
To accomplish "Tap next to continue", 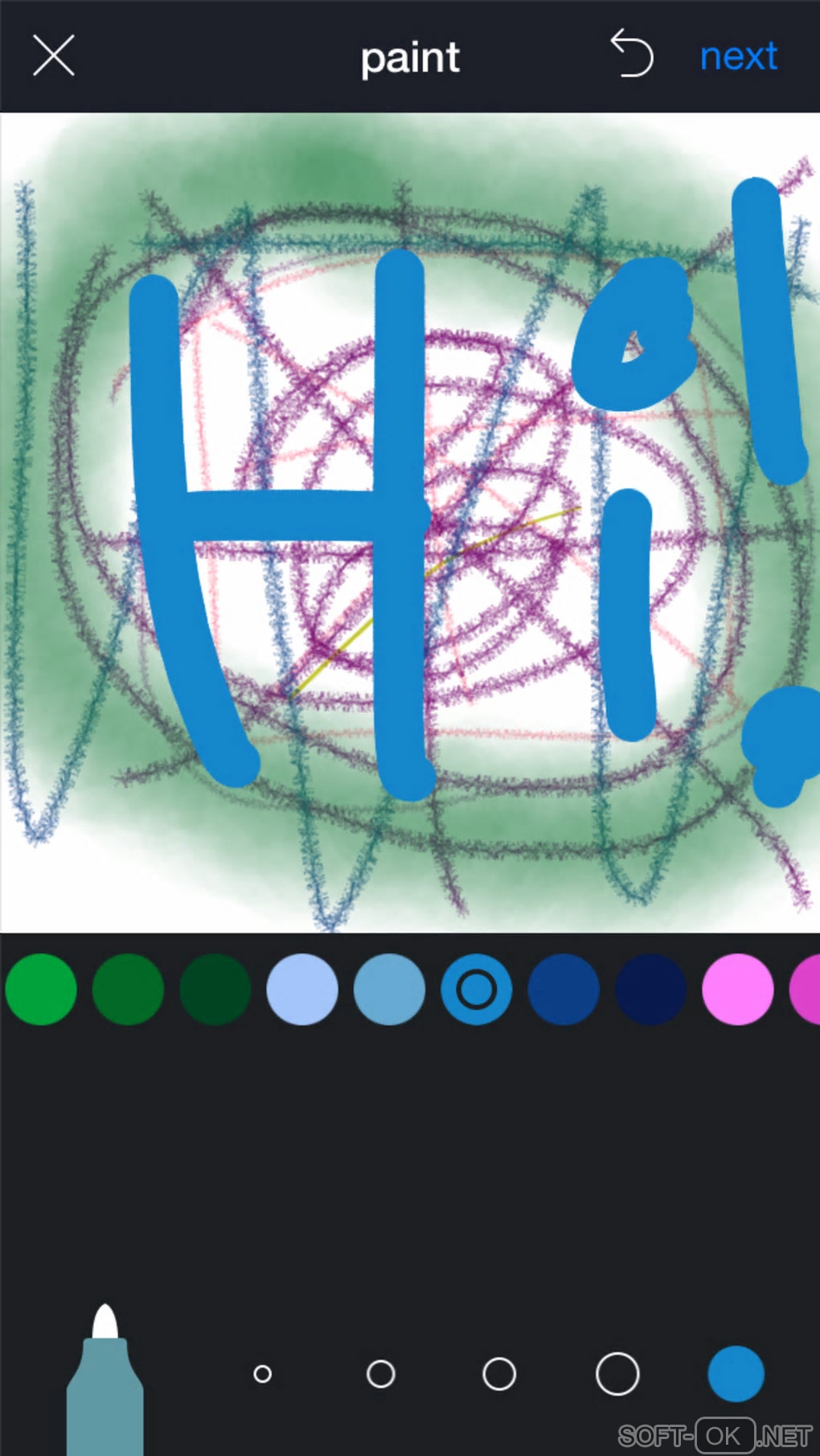I will point(738,56).
